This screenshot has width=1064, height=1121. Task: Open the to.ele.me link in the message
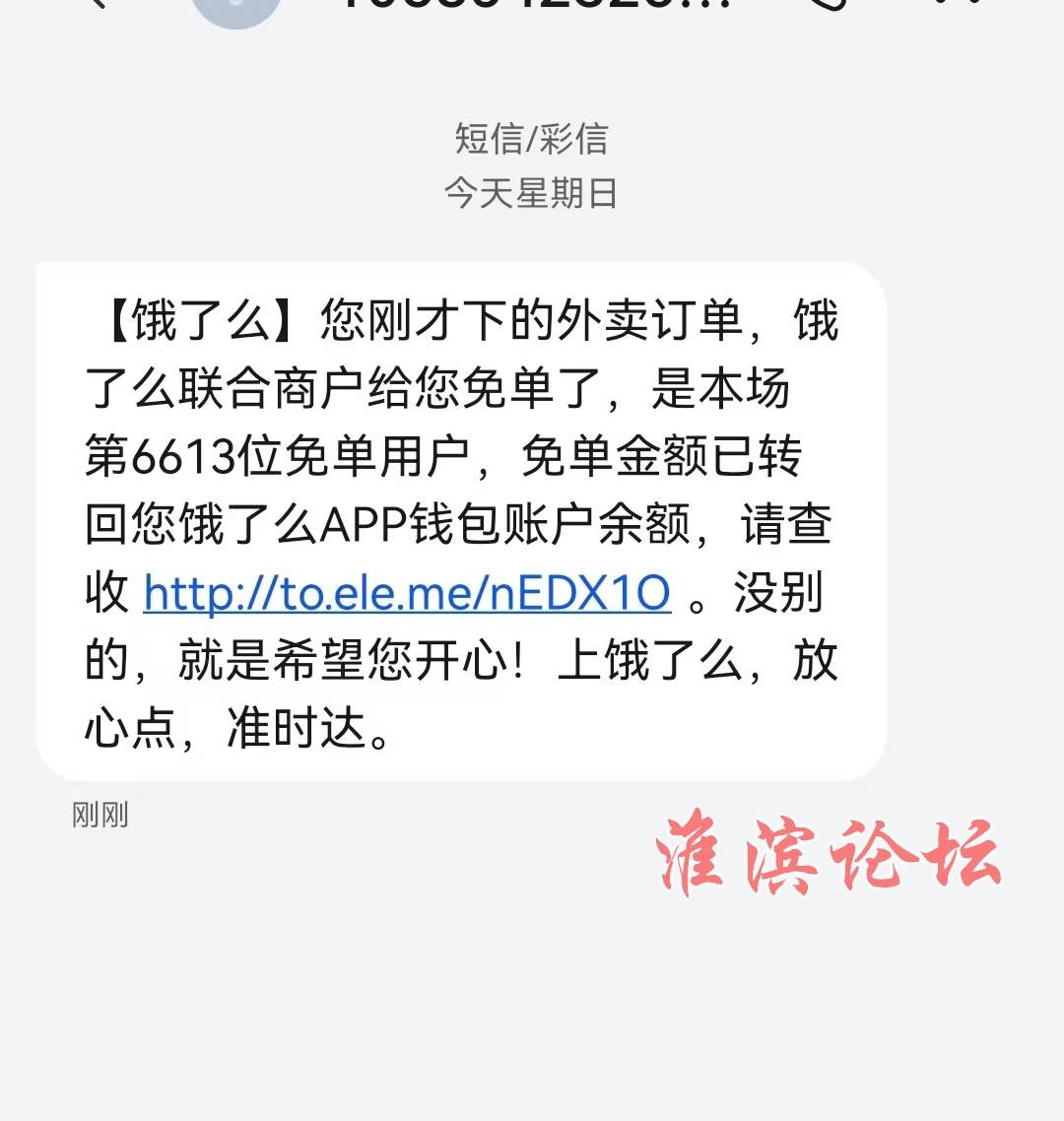click(x=407, y=593)
